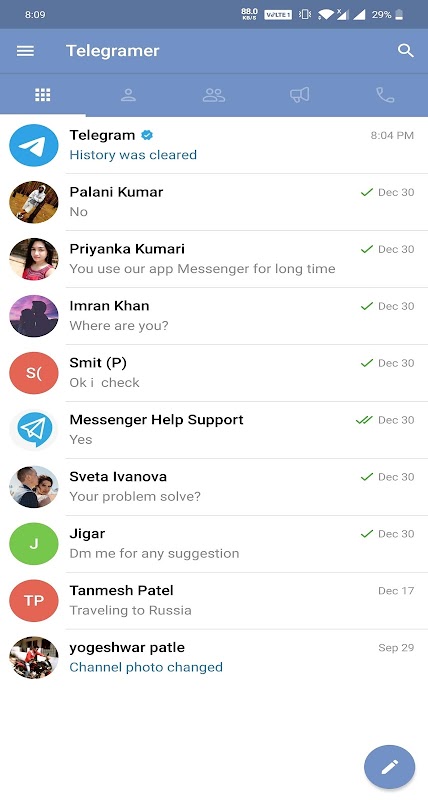
Task: Open the chat with Palani Kumar
Action: point(214,202)
